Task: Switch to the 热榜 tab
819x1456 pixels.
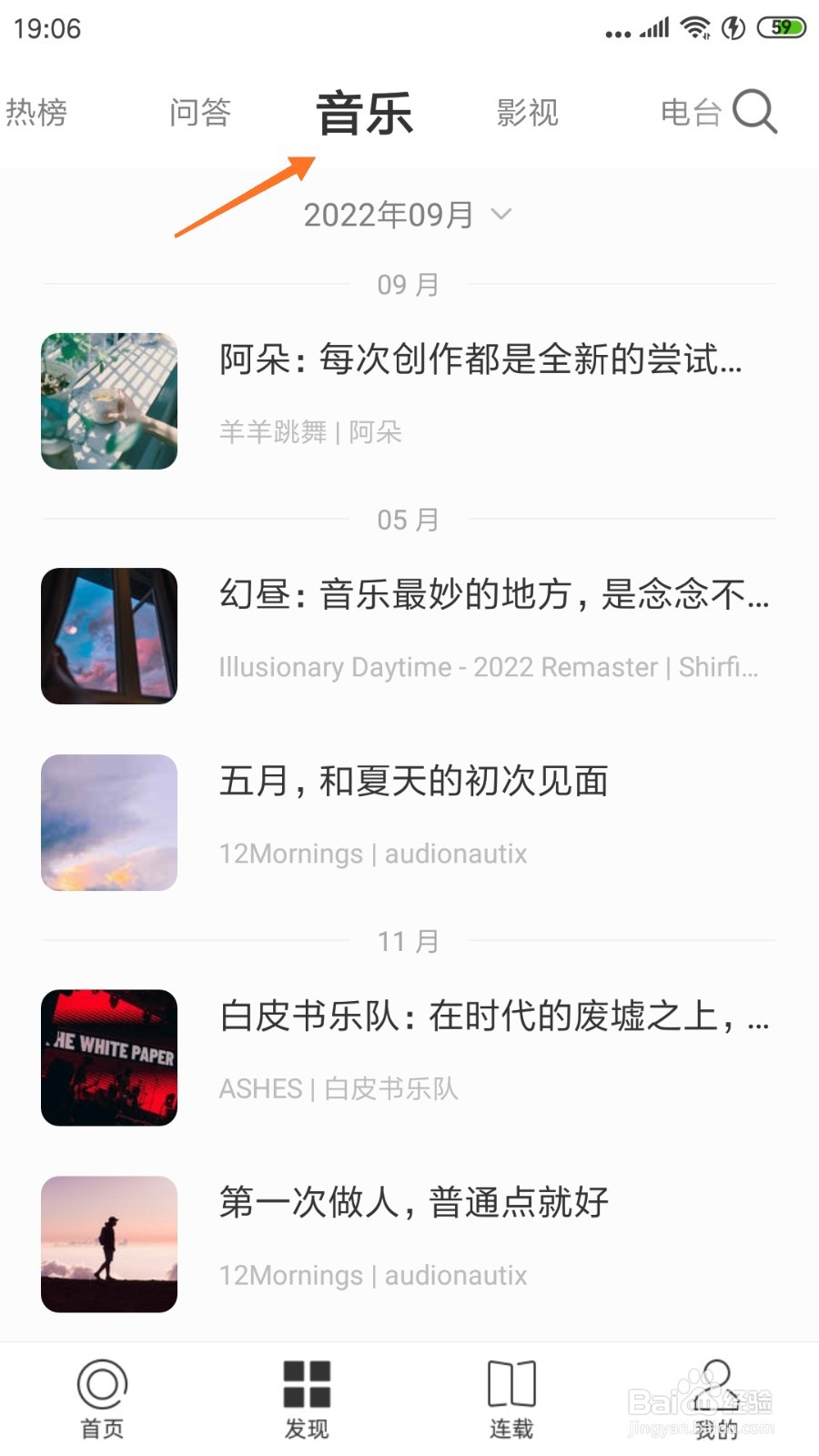Action: coord(36,112)
